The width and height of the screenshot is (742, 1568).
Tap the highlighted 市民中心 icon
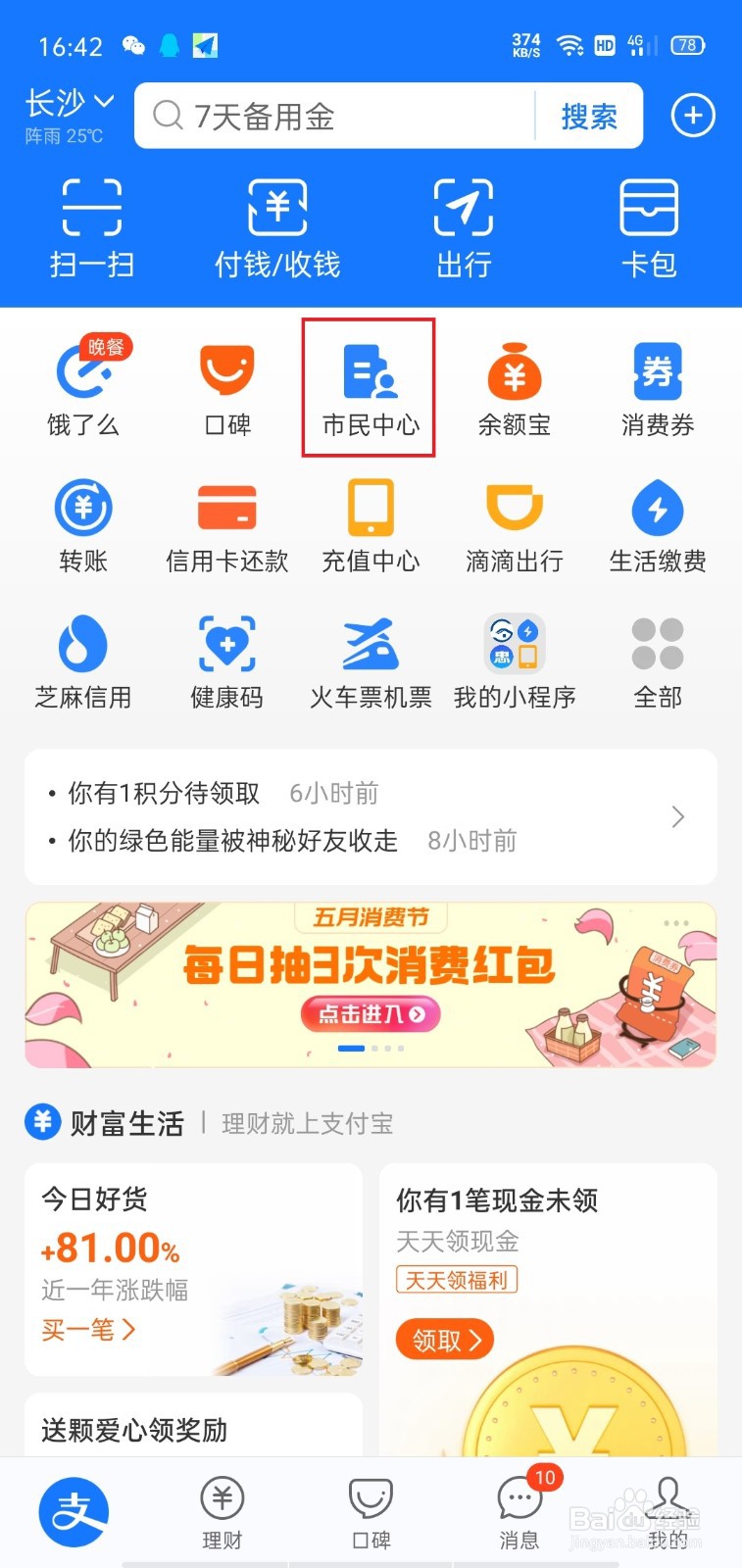[x=370, y=387]
